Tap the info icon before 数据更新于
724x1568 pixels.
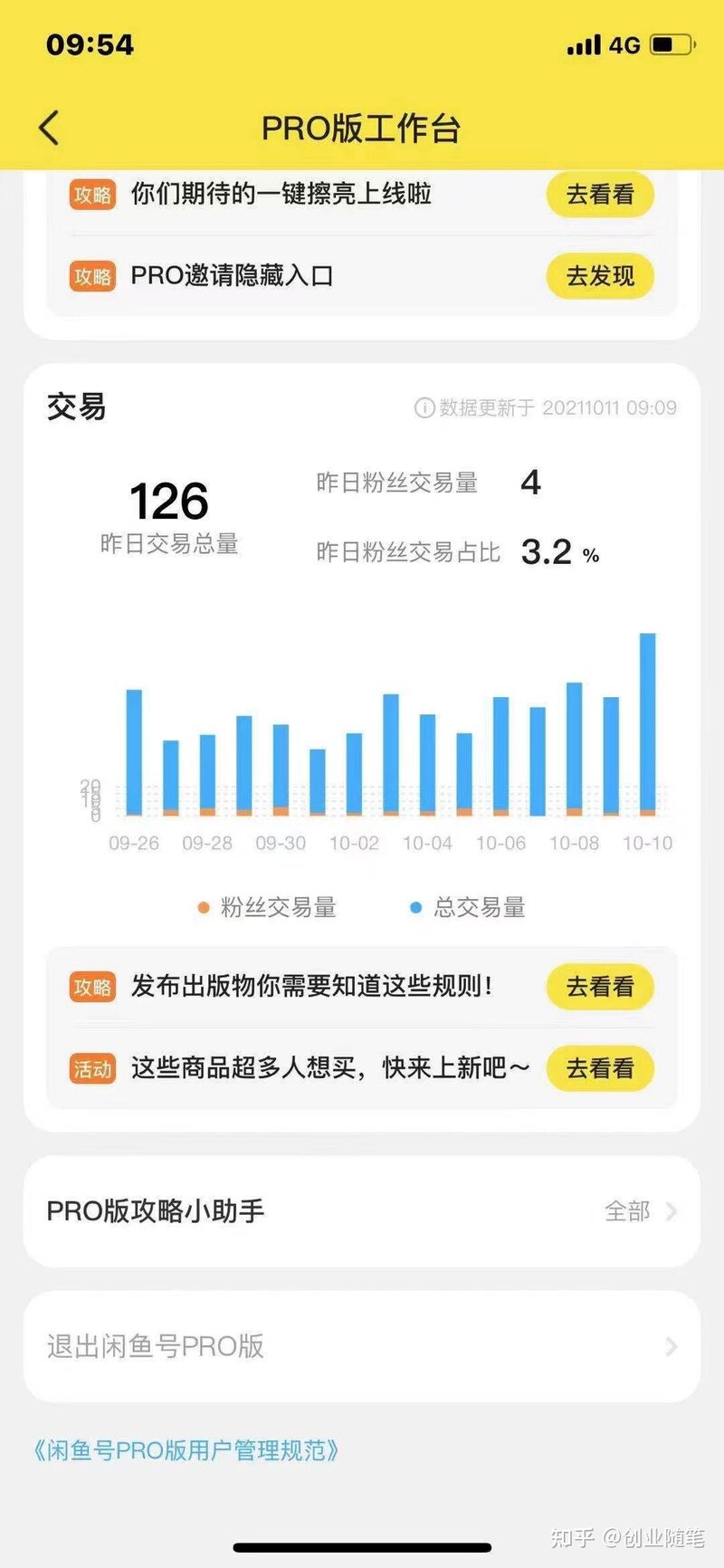point(424,407)
